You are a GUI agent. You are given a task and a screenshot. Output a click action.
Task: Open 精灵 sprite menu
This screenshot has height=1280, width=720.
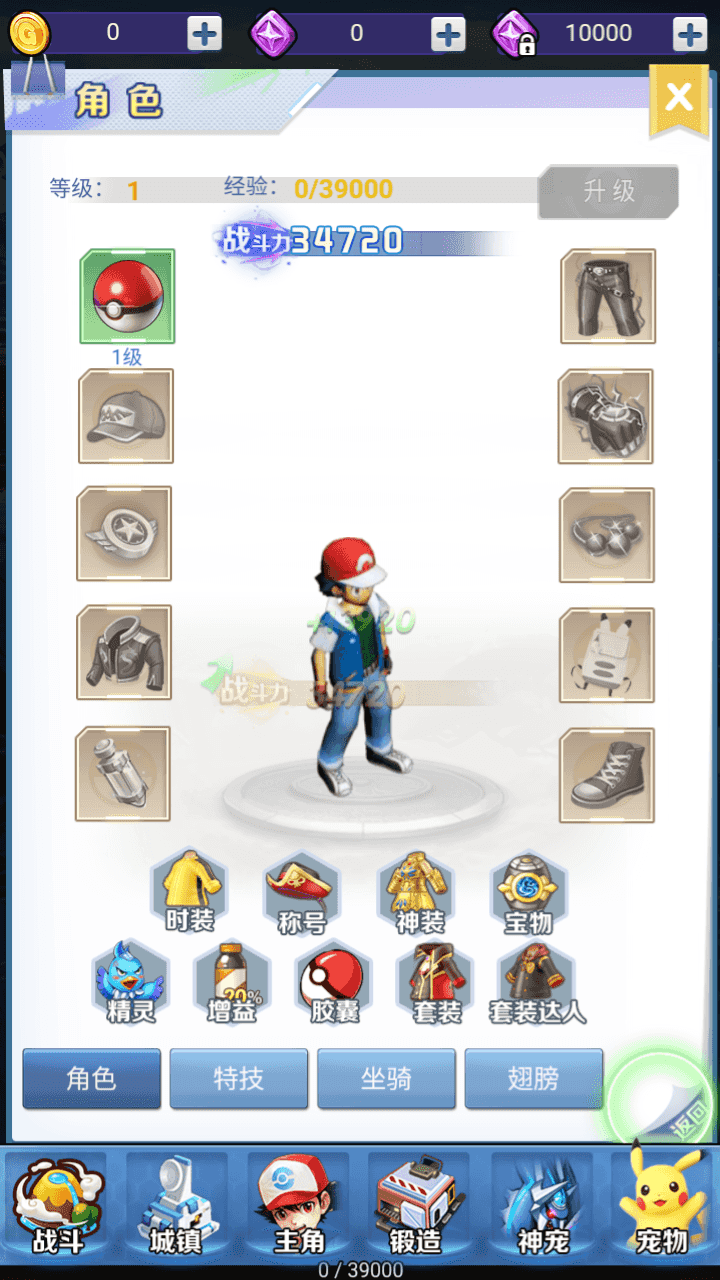click(131, 982)
